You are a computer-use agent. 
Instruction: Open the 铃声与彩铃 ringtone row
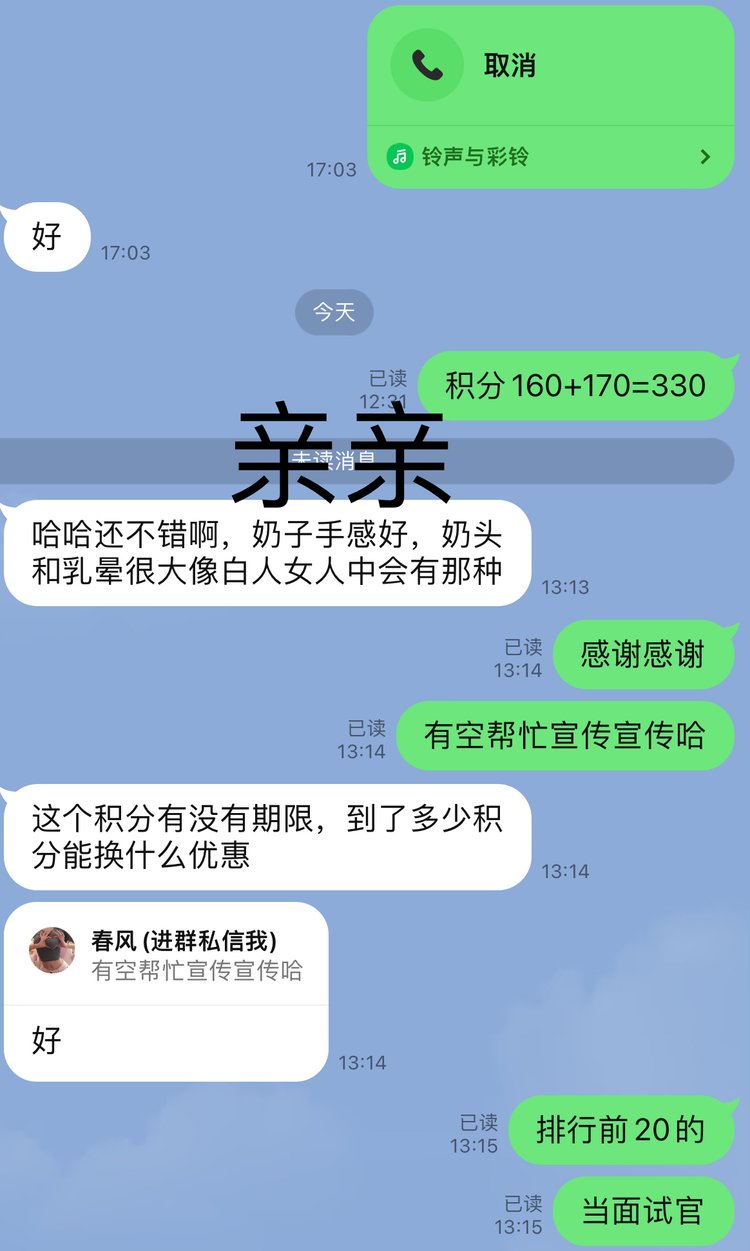550,157
